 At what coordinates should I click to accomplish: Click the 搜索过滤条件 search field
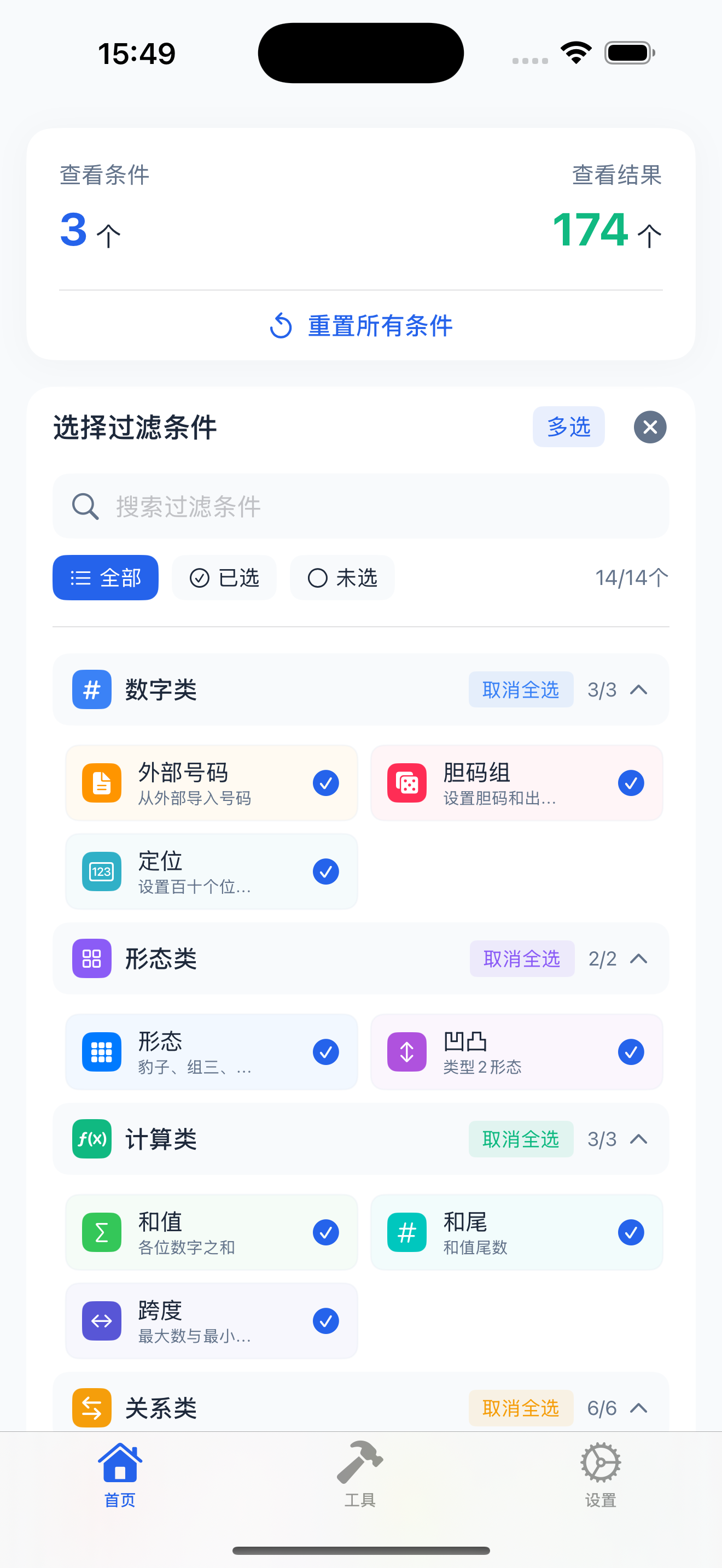coord(361,506)
